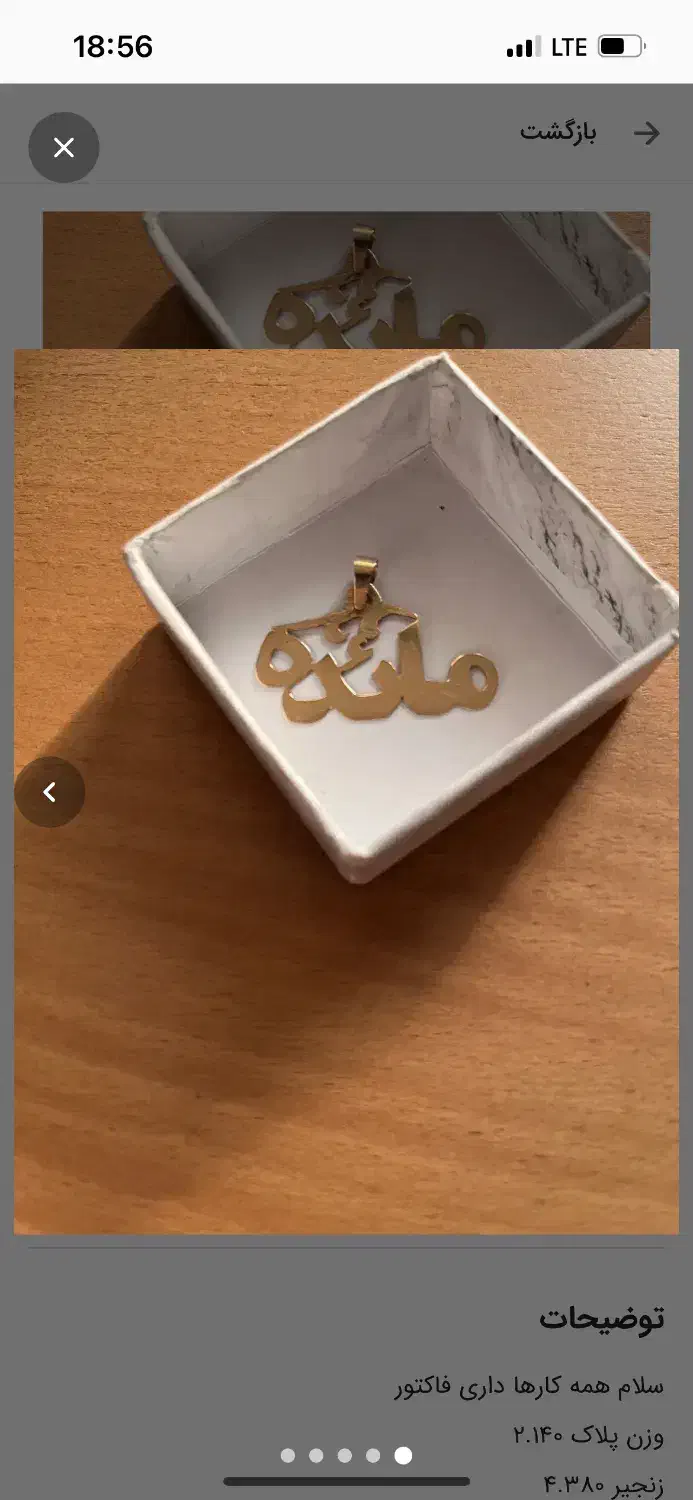Viewport: 693px width, 1500px height.
Task: Show the previous photo with the left chevron
Action: point(49,792)
